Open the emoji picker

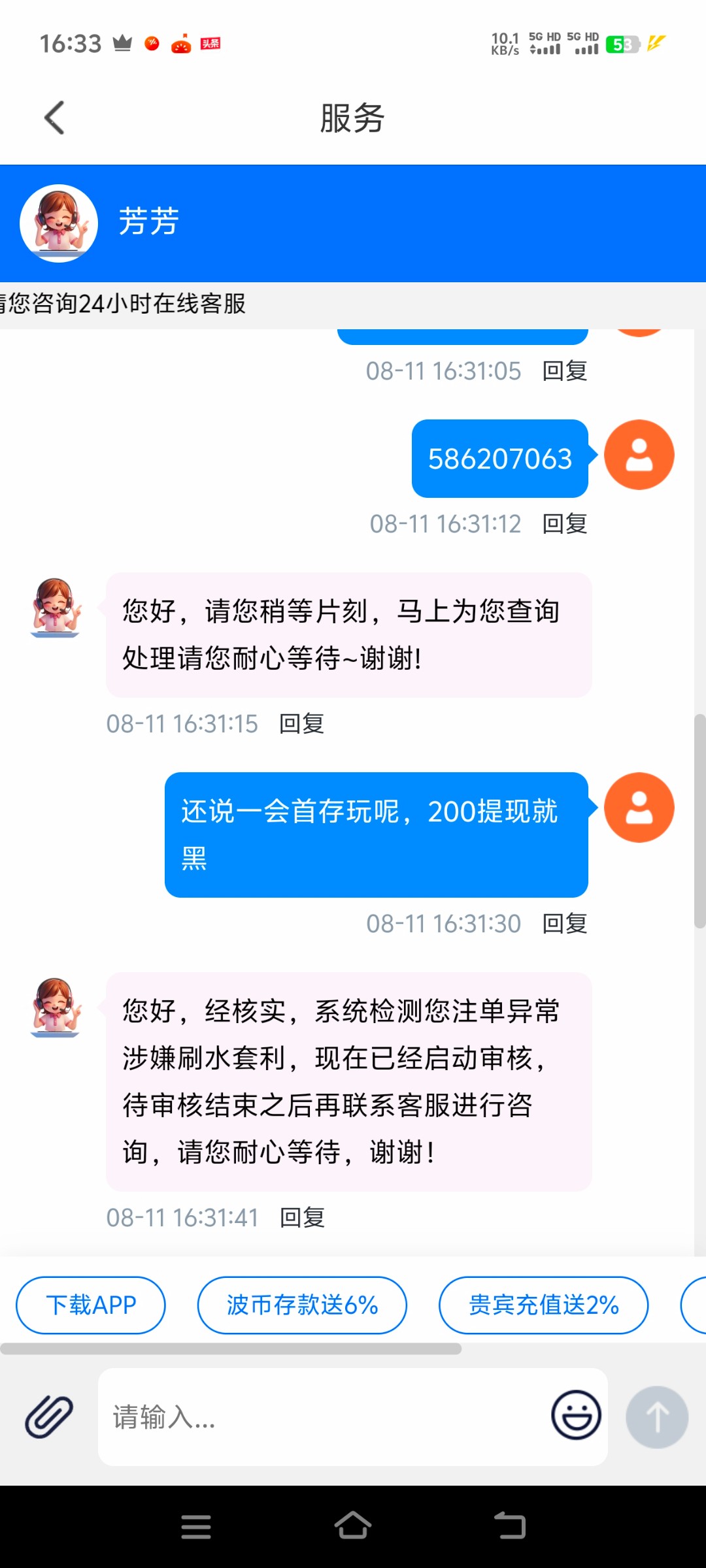pyautogui.click(x=576, y=1415)
